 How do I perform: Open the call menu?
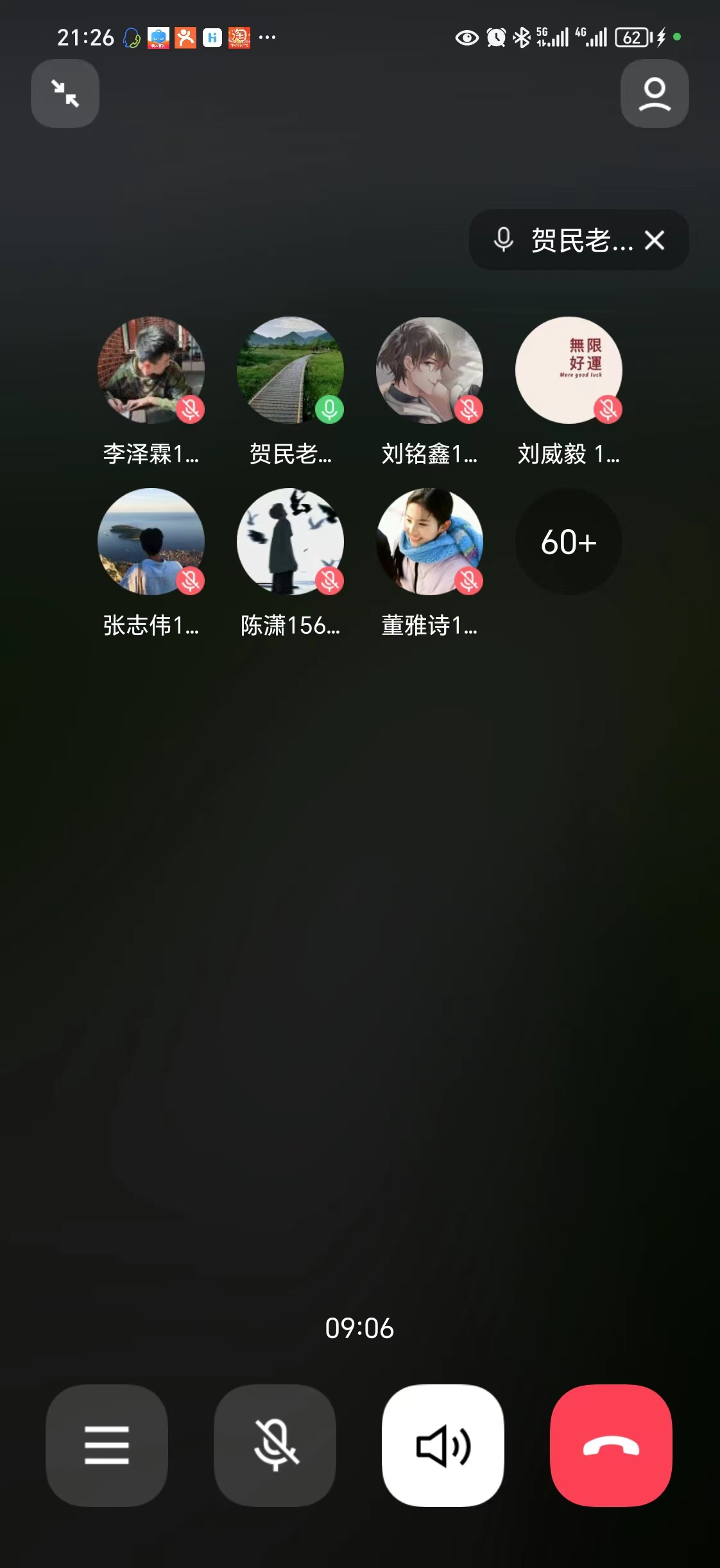pyautogui.click(x=107, y=1445)
